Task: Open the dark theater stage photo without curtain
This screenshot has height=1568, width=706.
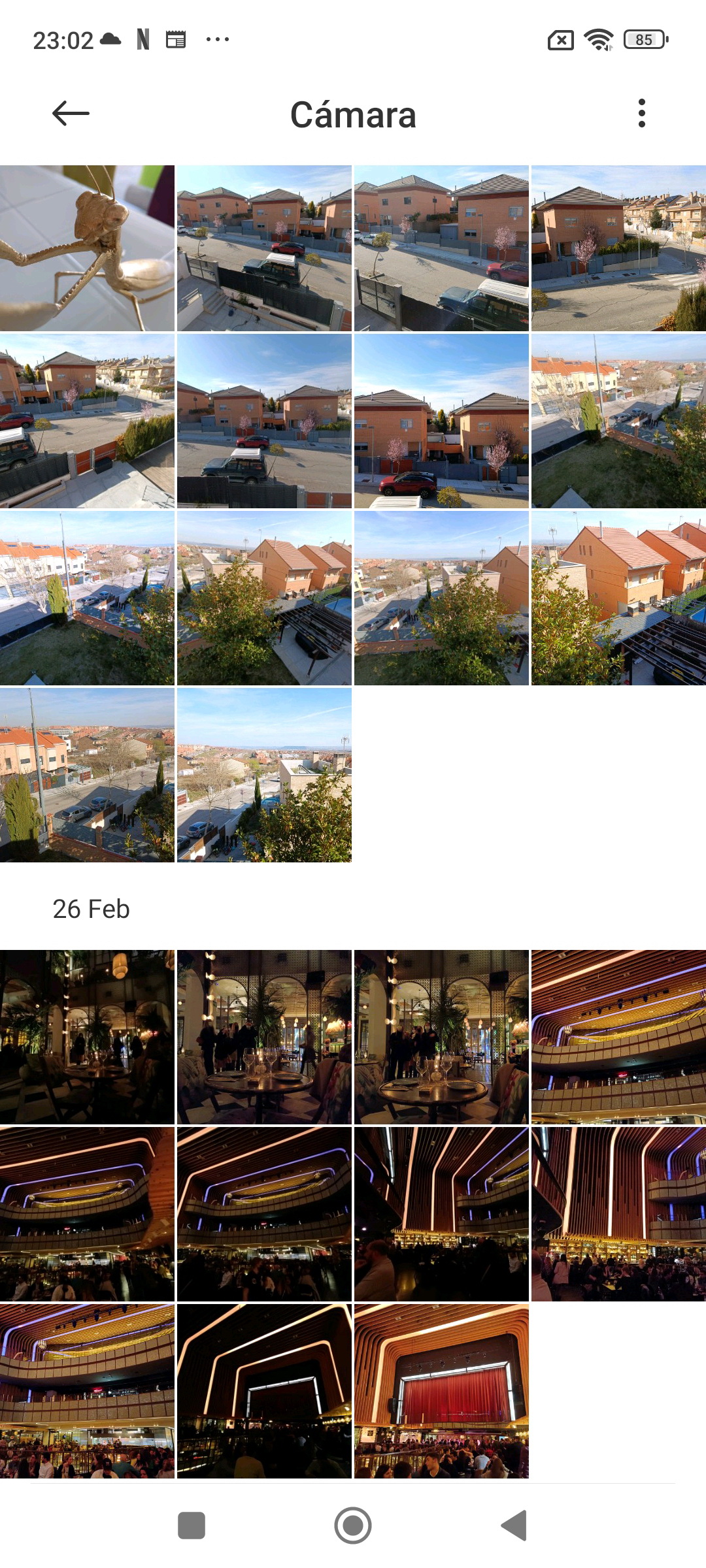Action: click(264, 1391)
